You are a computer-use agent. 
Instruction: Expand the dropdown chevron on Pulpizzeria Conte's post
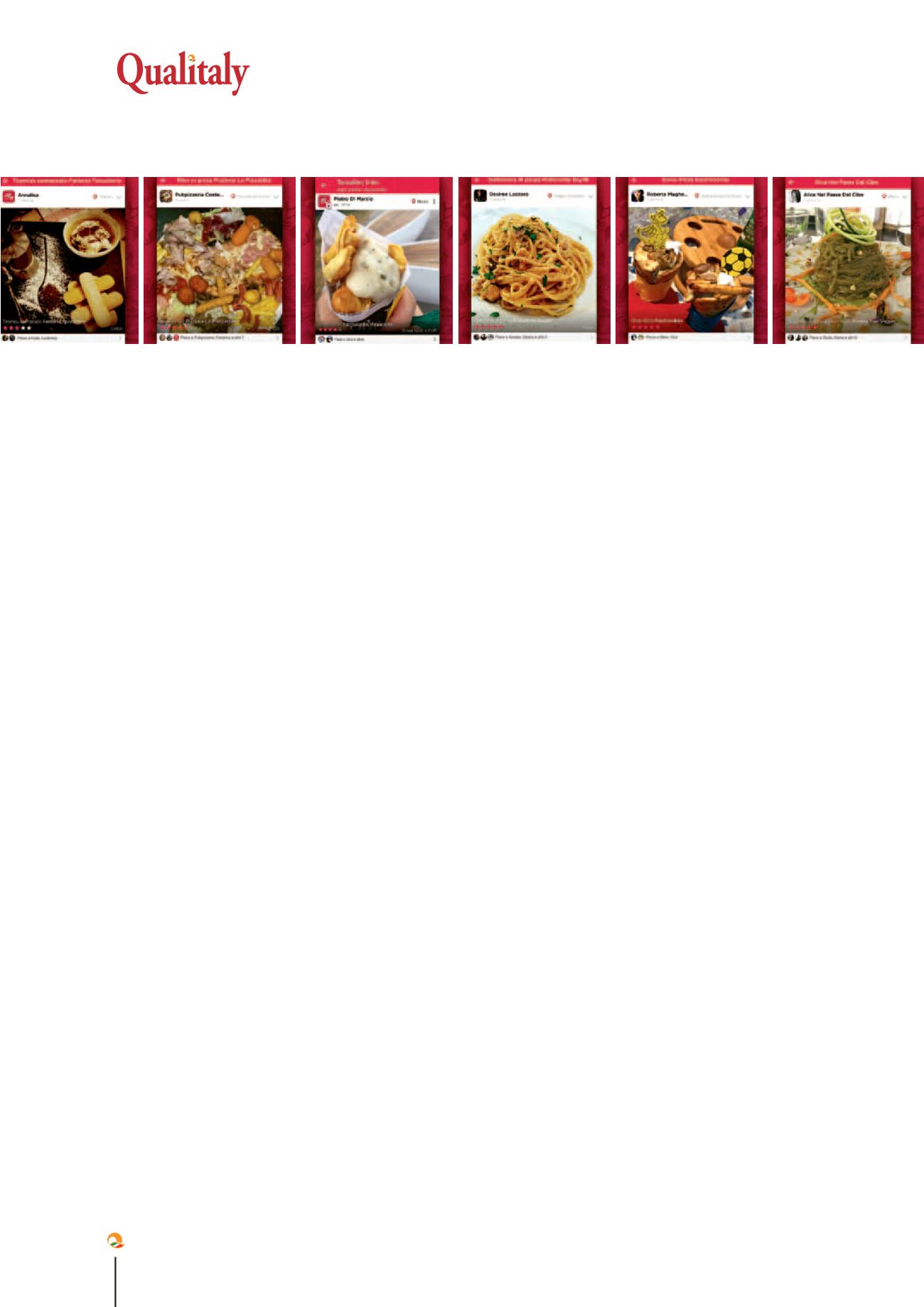pyautogui.click(x=276, y=196)
